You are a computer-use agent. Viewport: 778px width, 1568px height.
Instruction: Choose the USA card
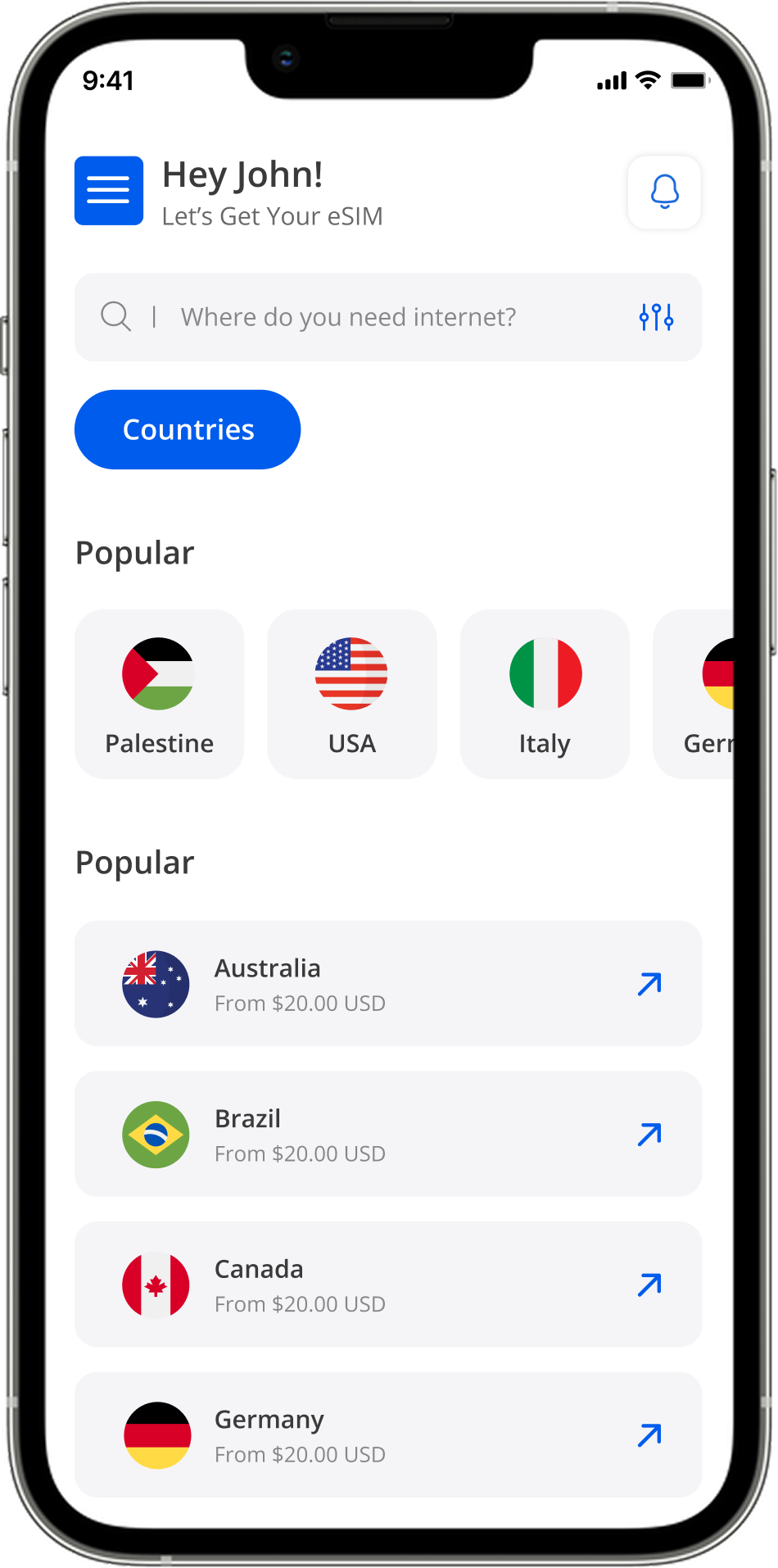click(351, 693)
